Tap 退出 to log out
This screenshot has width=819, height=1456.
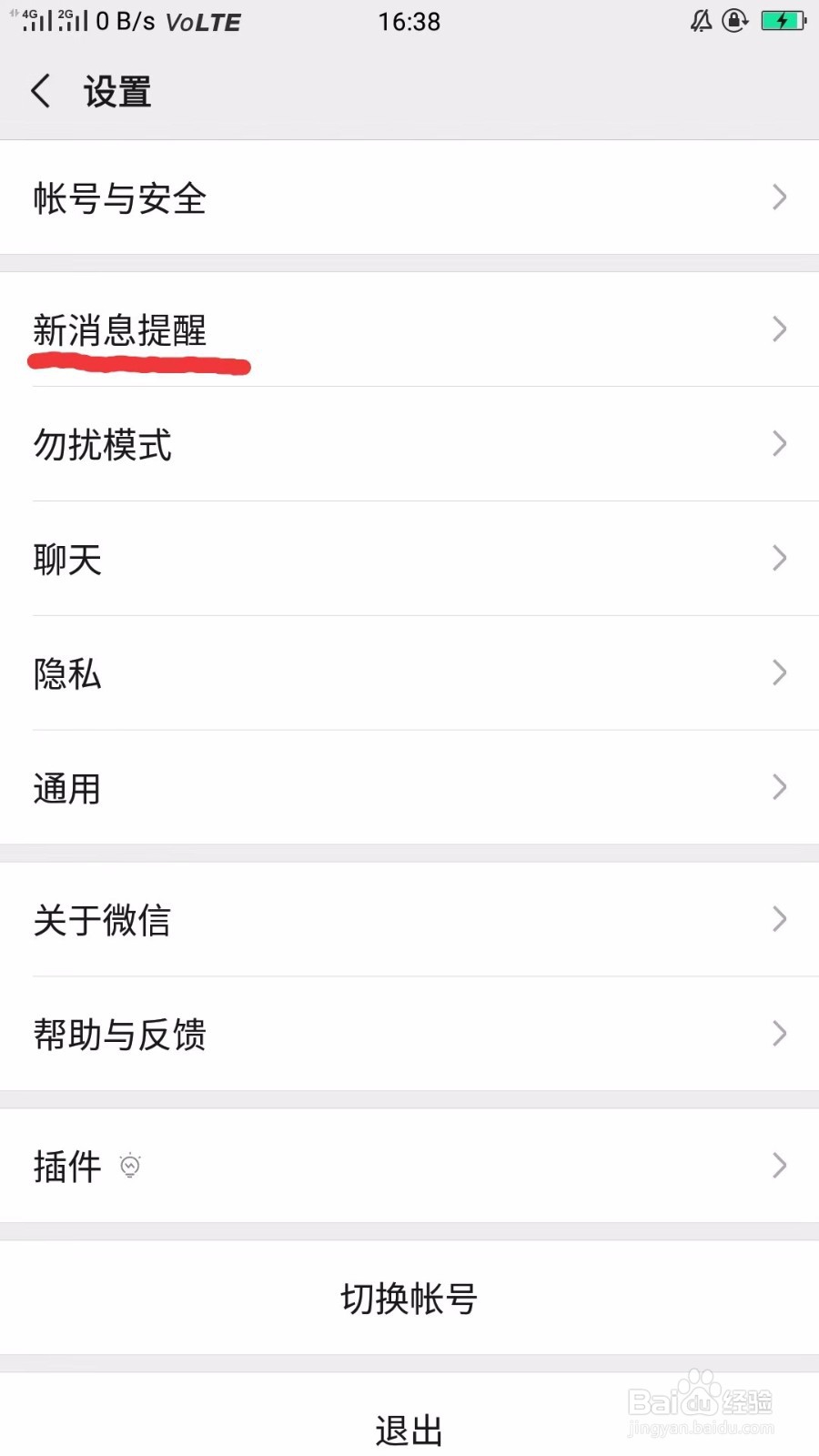point(409,1427)
